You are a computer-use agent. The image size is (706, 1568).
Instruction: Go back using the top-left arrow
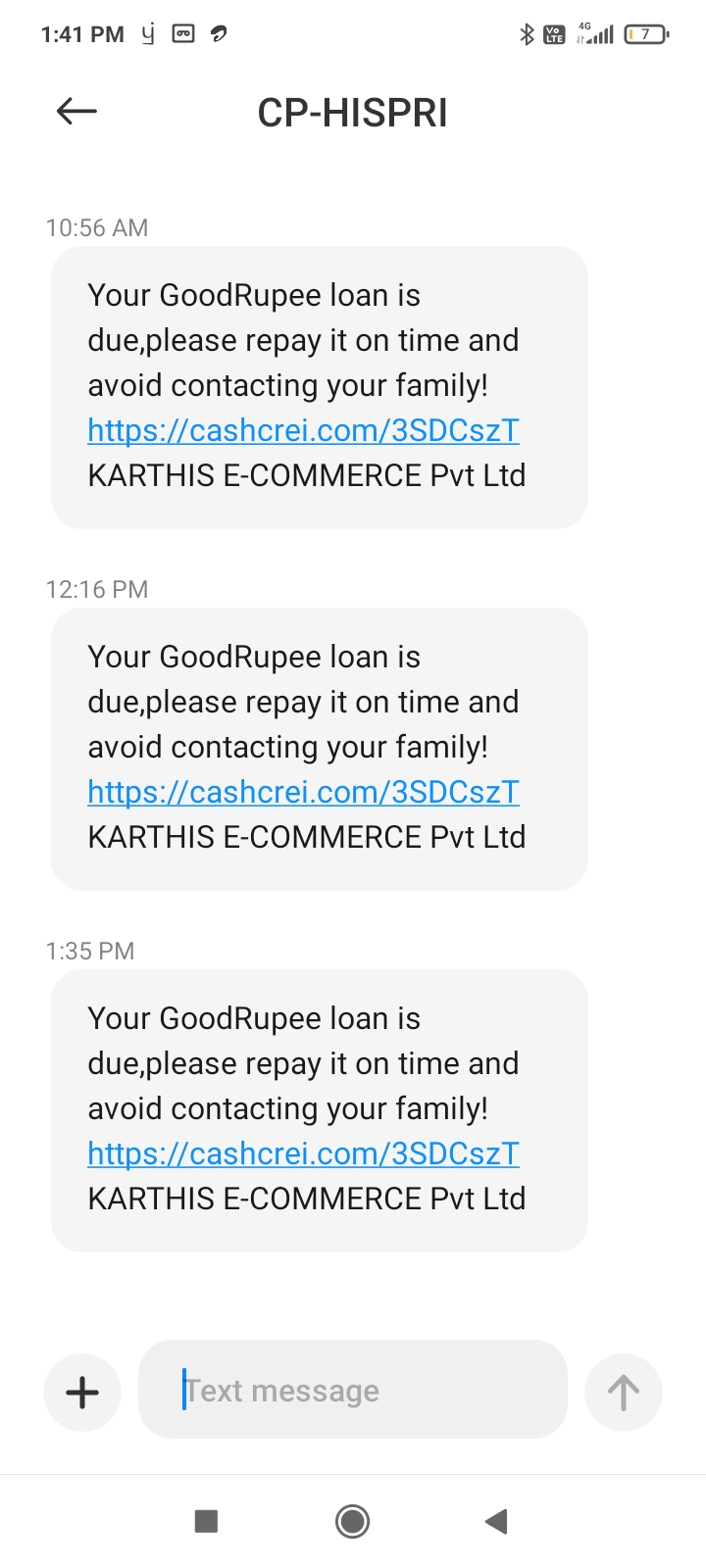[76, 112]
